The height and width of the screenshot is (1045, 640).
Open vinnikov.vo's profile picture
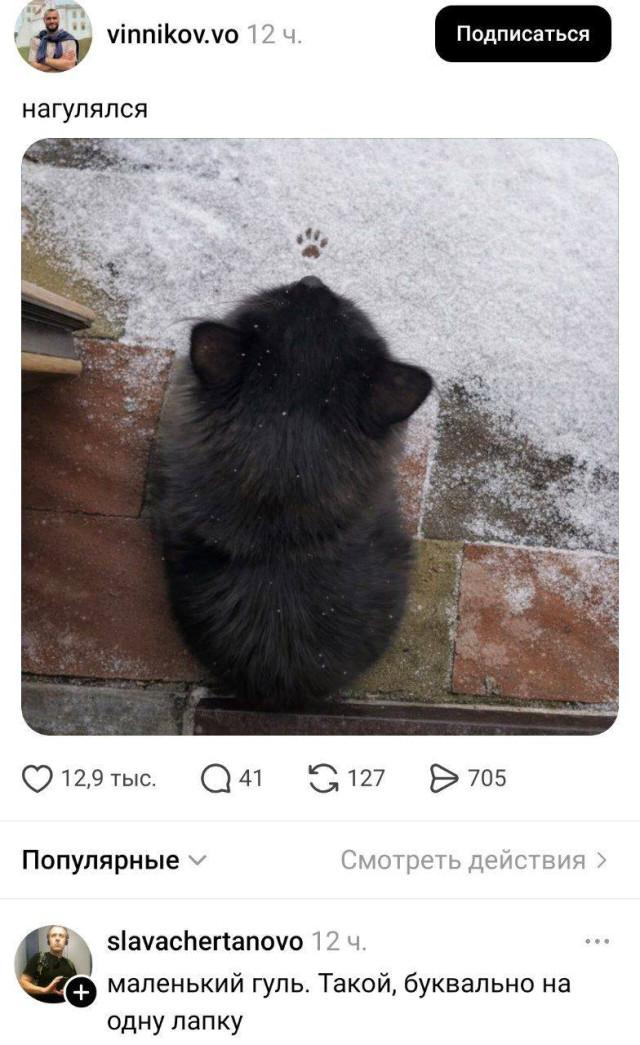click(53, 36)
